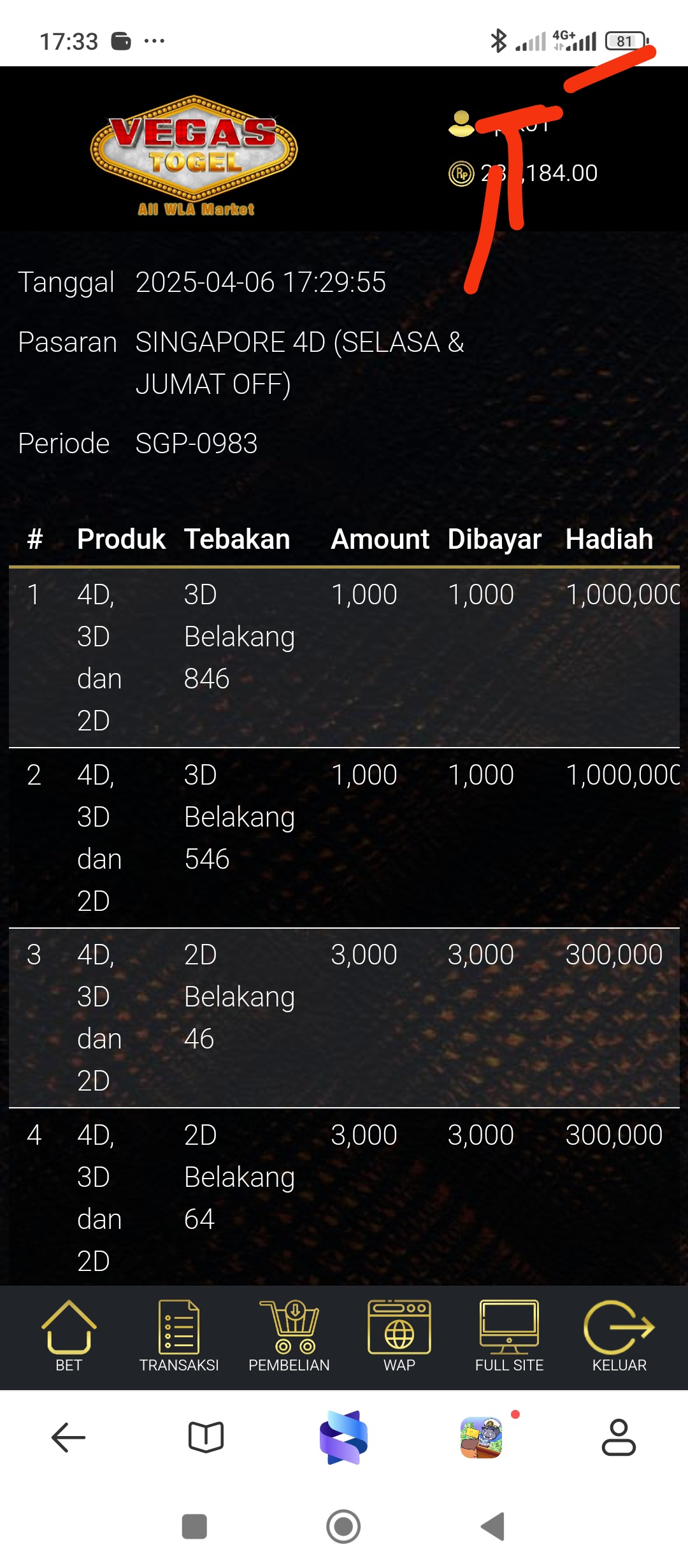Open the browser bookmarks book icon

point(206,1437)
